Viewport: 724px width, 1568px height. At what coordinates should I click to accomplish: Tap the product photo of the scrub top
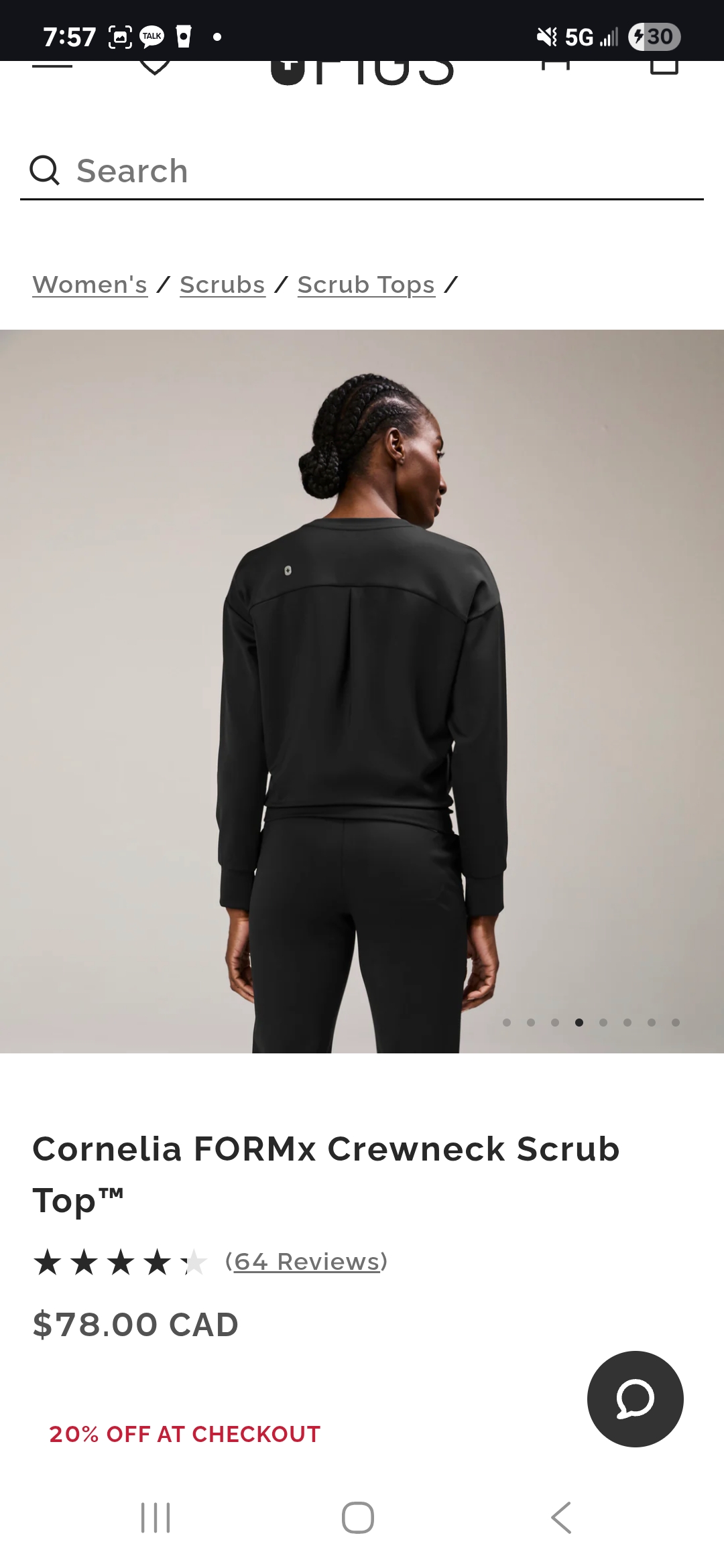point(362,691)
